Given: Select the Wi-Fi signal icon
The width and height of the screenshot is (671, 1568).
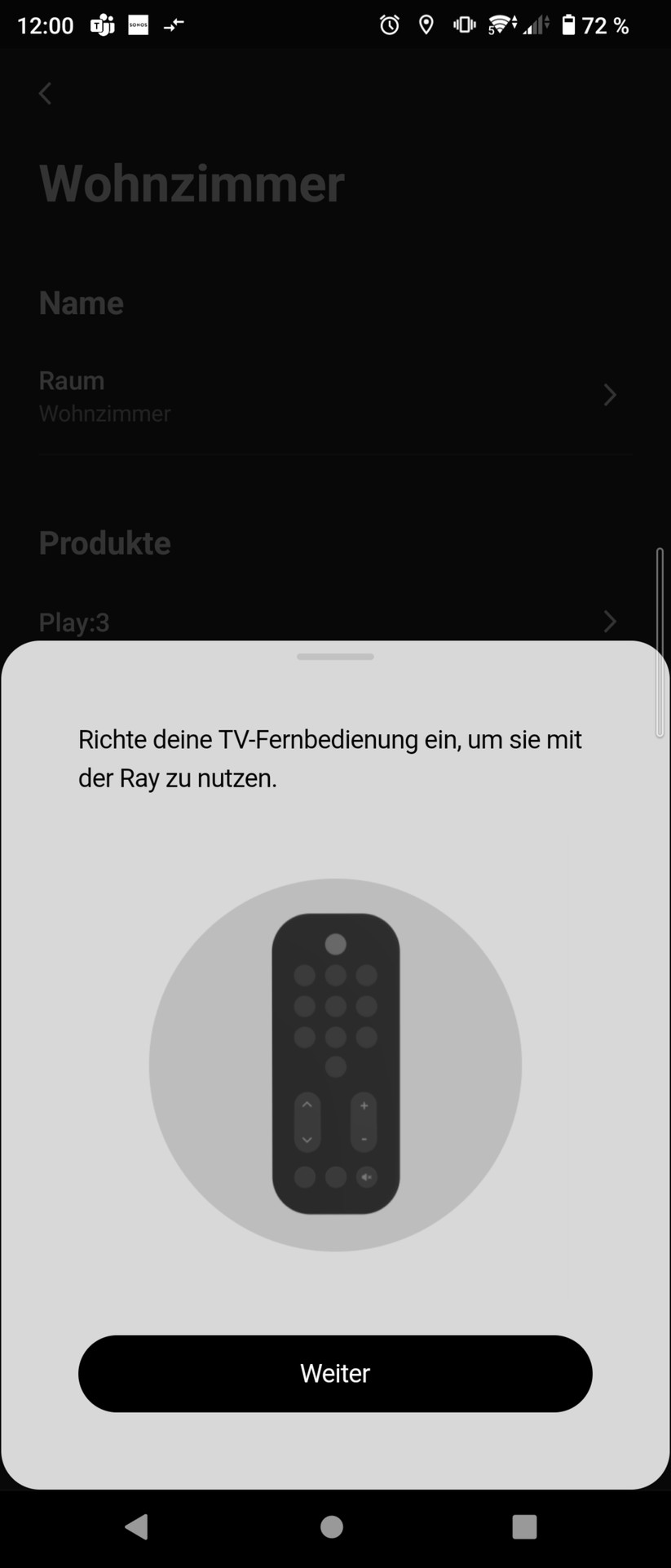Looking at the screenshot, I should tap(500, 24).
